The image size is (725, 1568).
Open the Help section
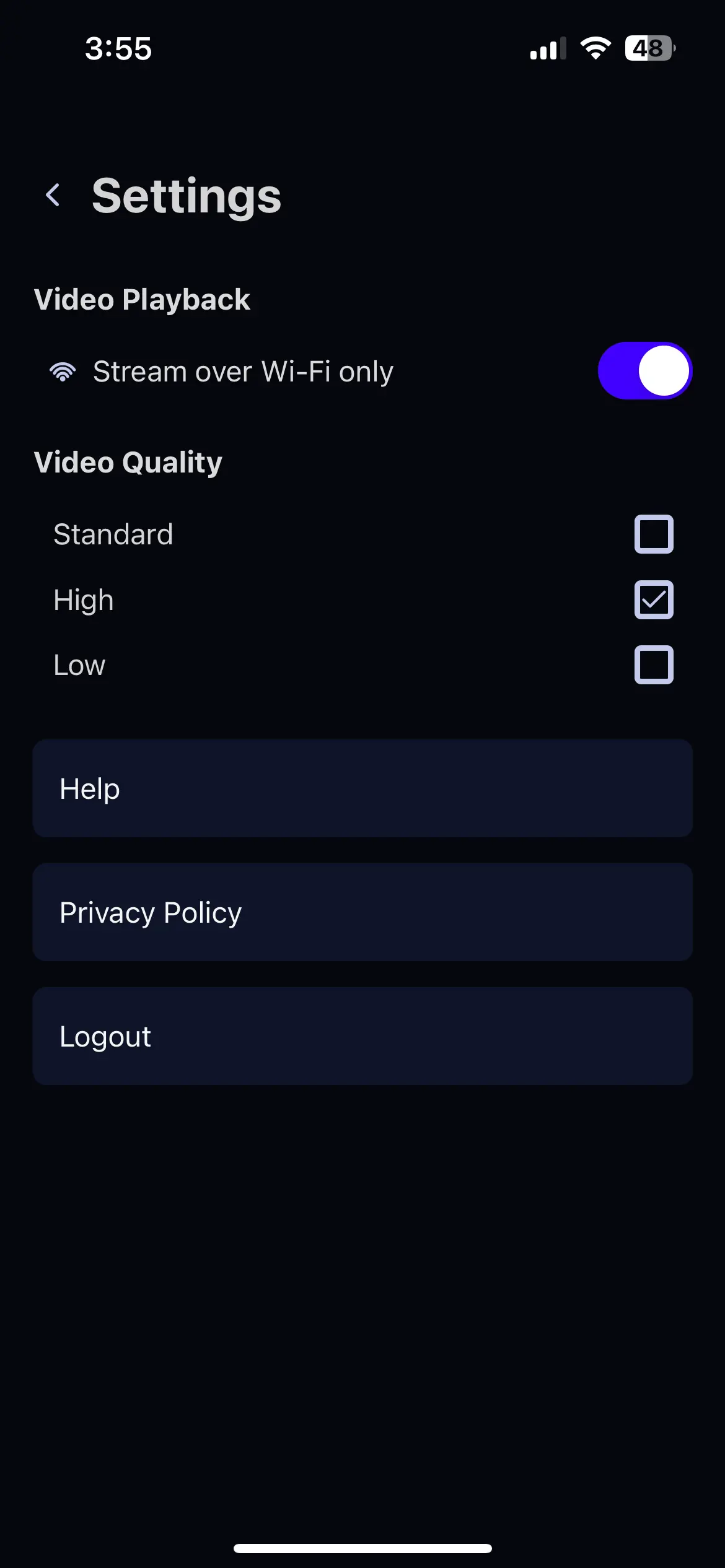pos(362,788)
